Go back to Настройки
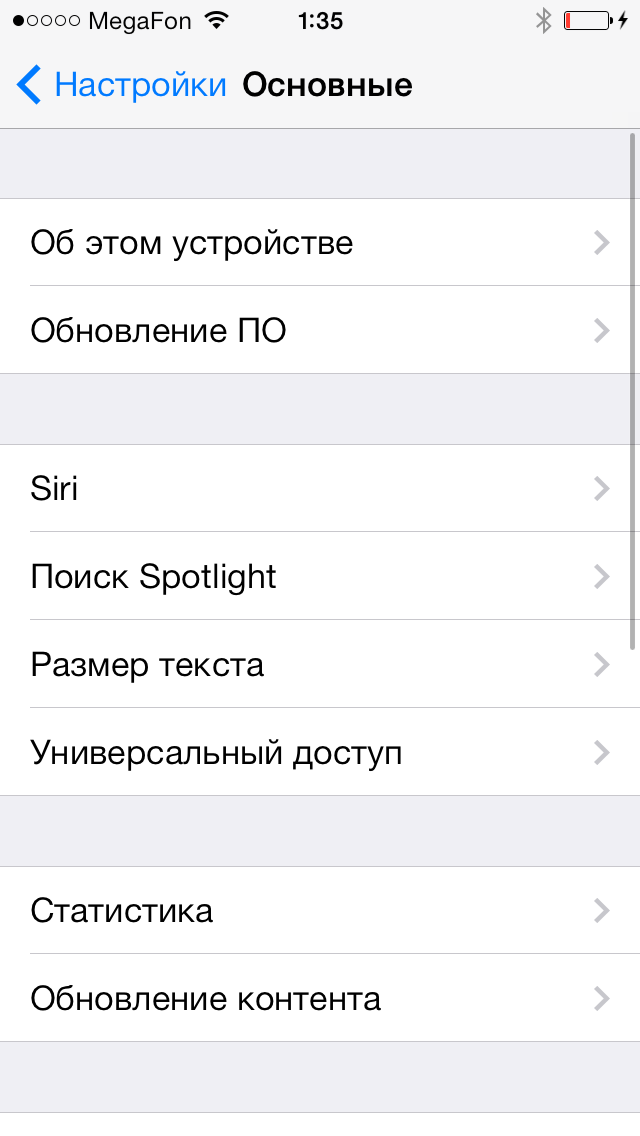The height and width of the screenshot is (1136, 640). [x=120, y=85]
